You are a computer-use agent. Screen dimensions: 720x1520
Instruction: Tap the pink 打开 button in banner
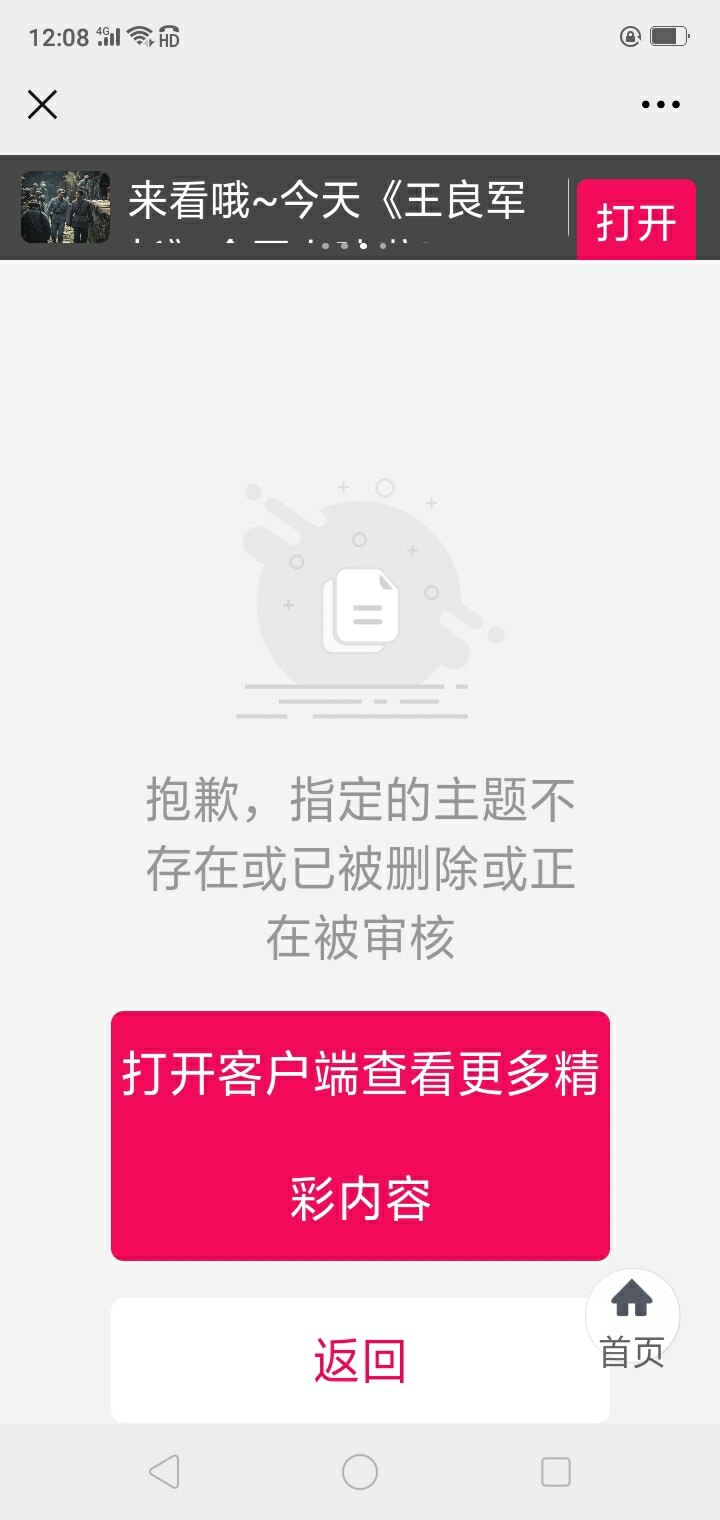coord(636,220)
